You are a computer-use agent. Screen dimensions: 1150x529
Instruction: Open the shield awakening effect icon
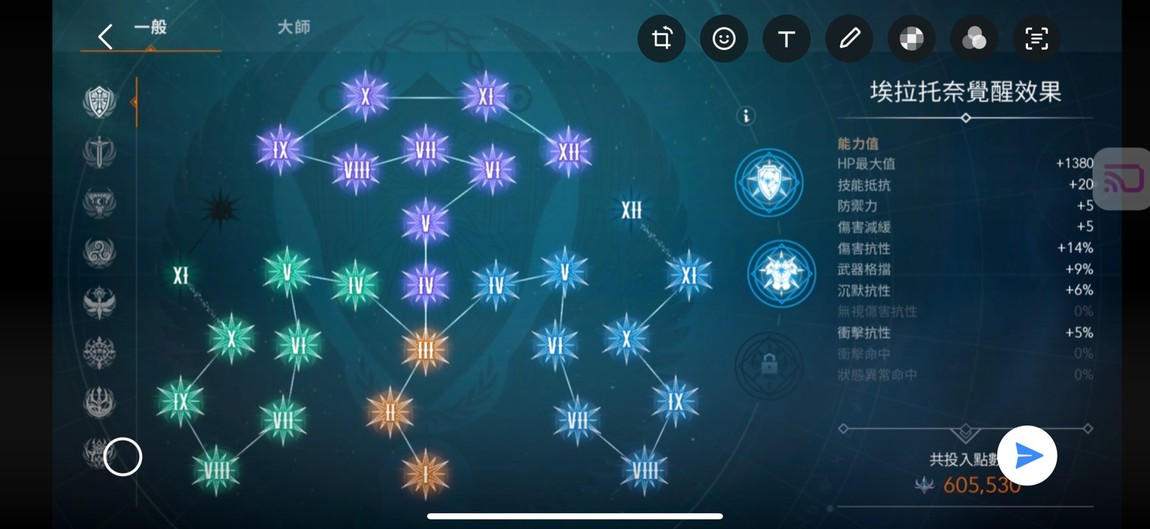[x=768, y=183]
